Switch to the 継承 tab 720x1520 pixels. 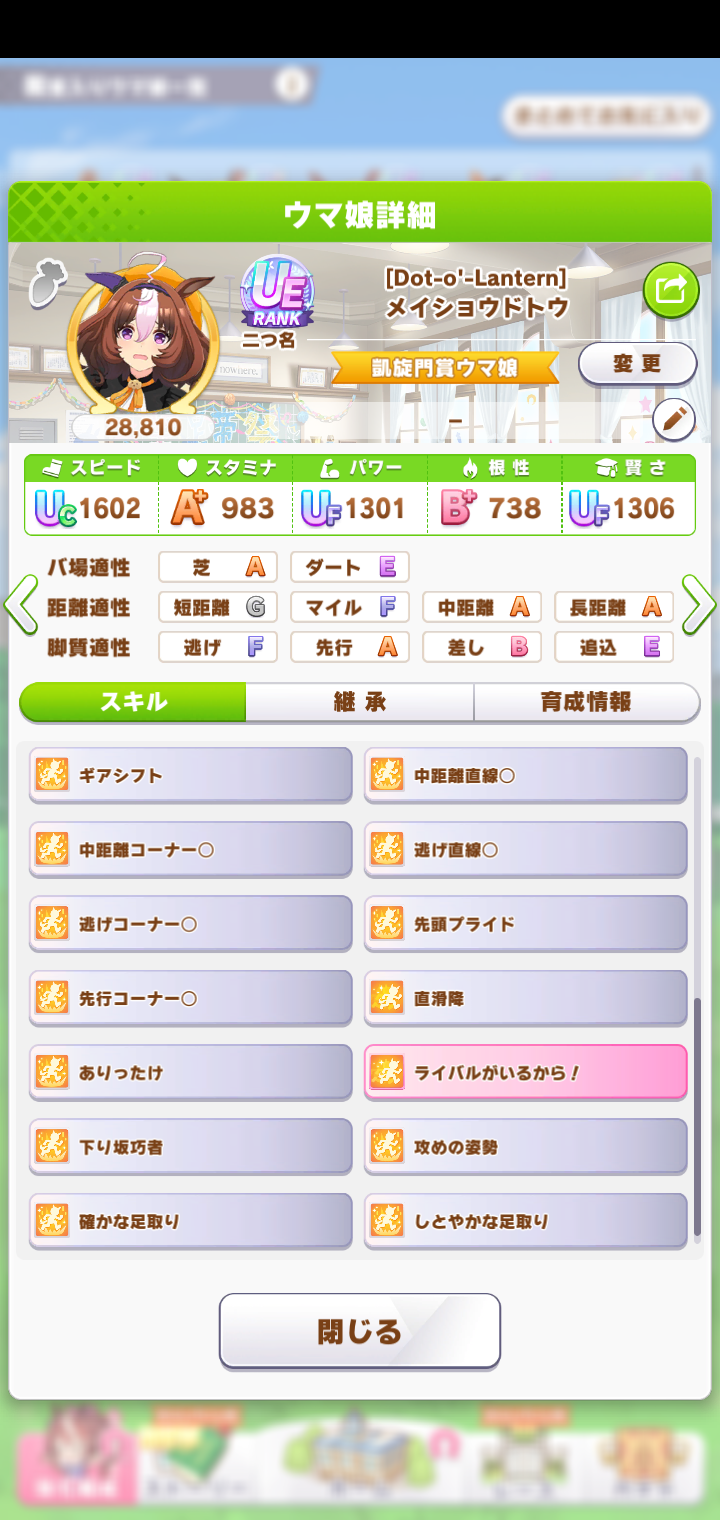pos(359,702)
